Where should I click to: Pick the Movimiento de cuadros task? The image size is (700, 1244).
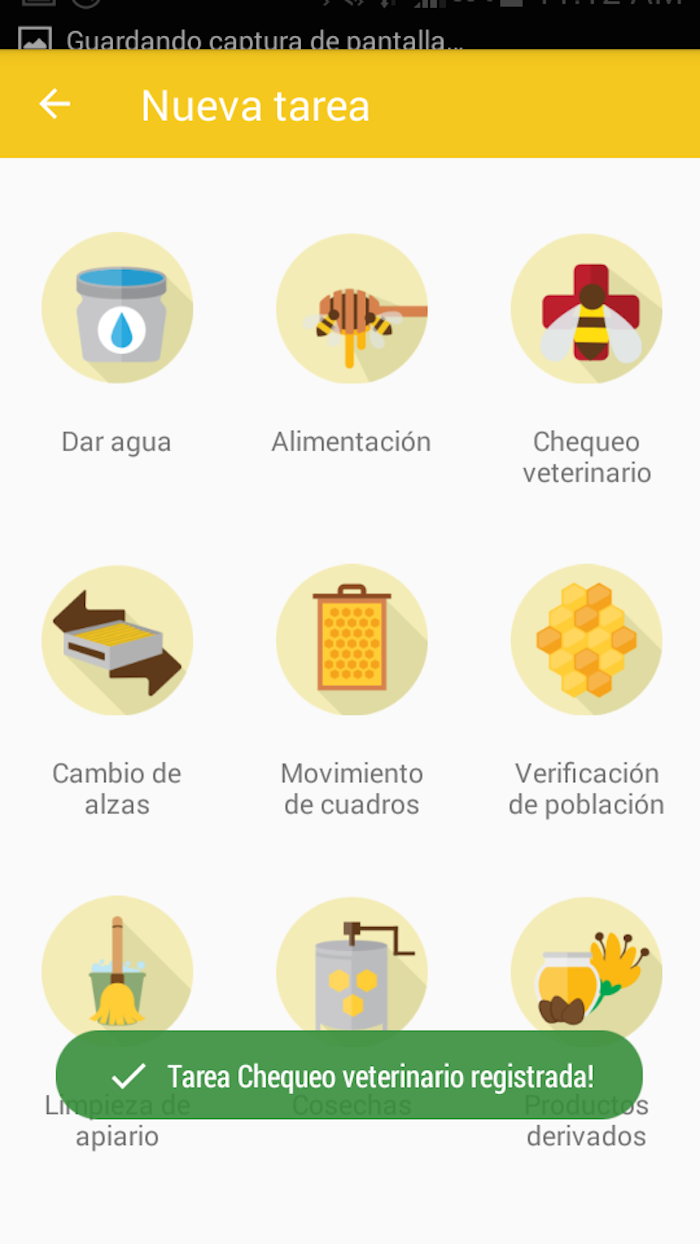click(351, 640)
